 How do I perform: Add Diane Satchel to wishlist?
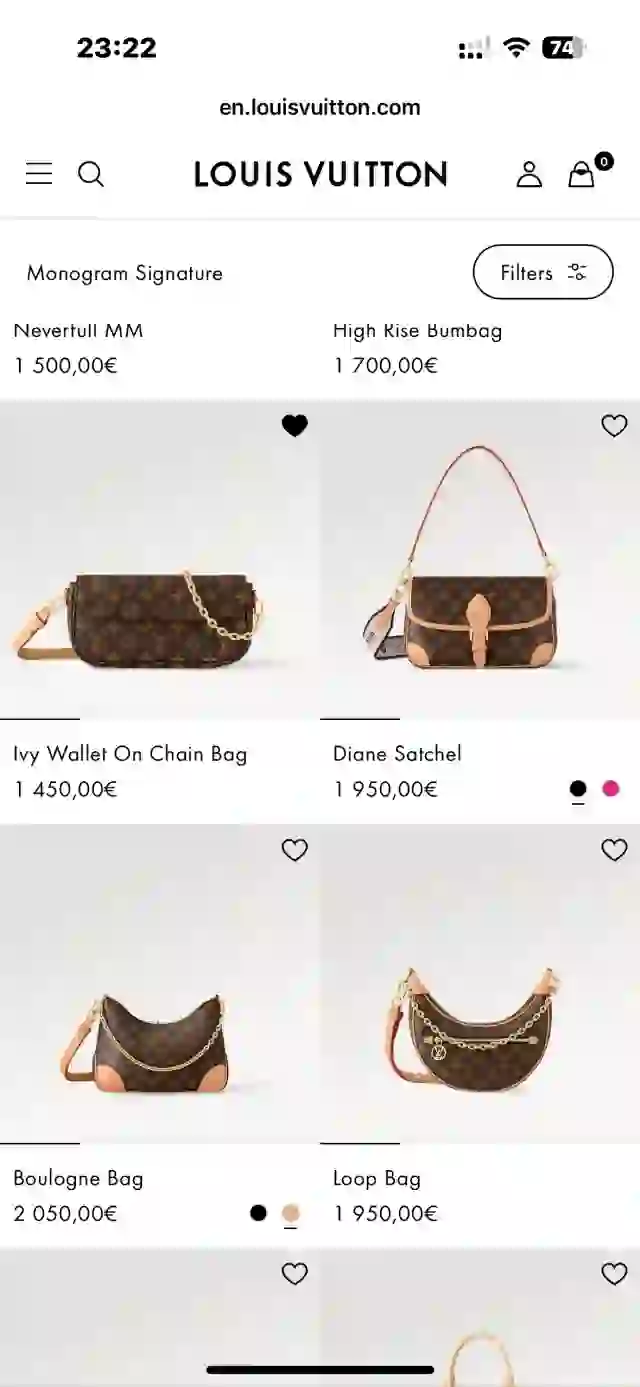[614, 426]
